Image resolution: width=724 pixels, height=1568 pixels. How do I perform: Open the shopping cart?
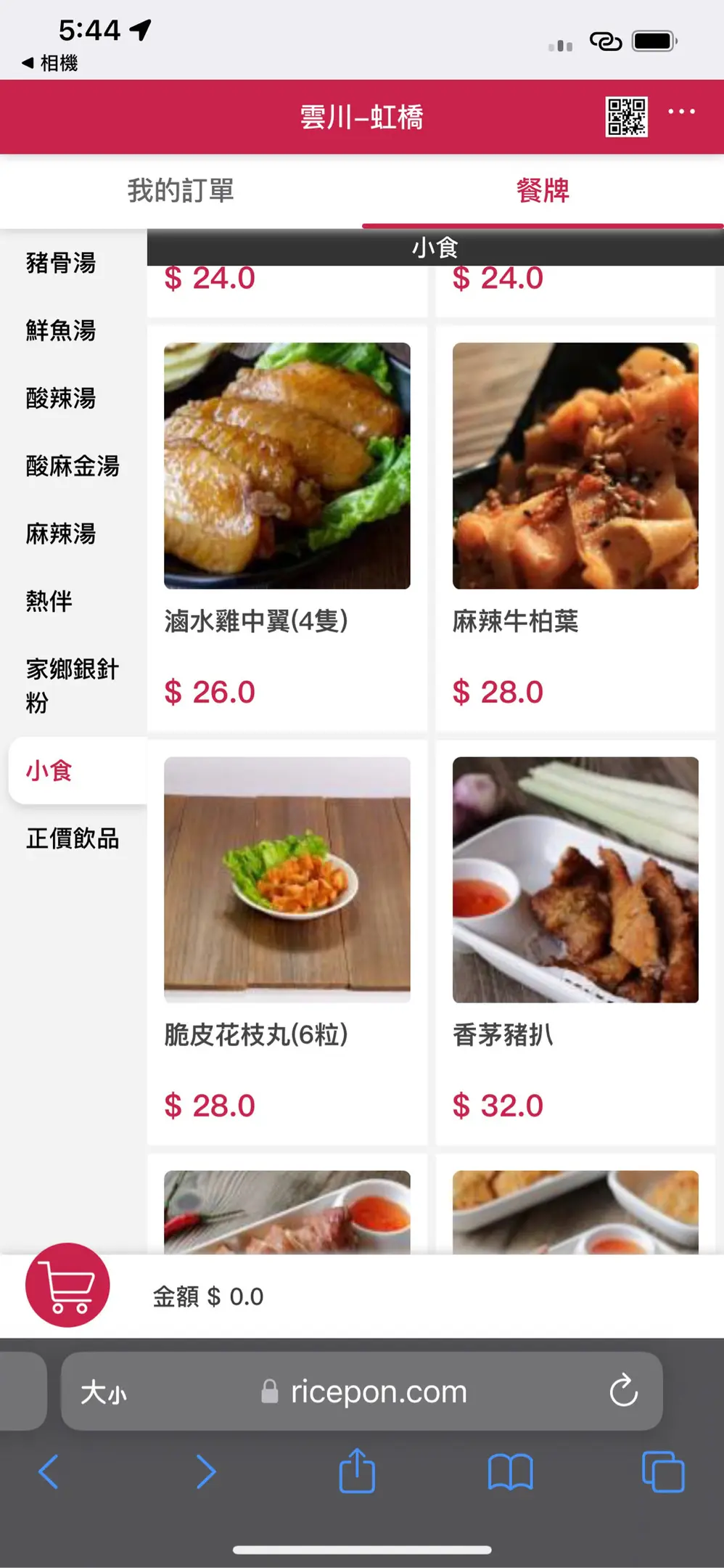67,1285
